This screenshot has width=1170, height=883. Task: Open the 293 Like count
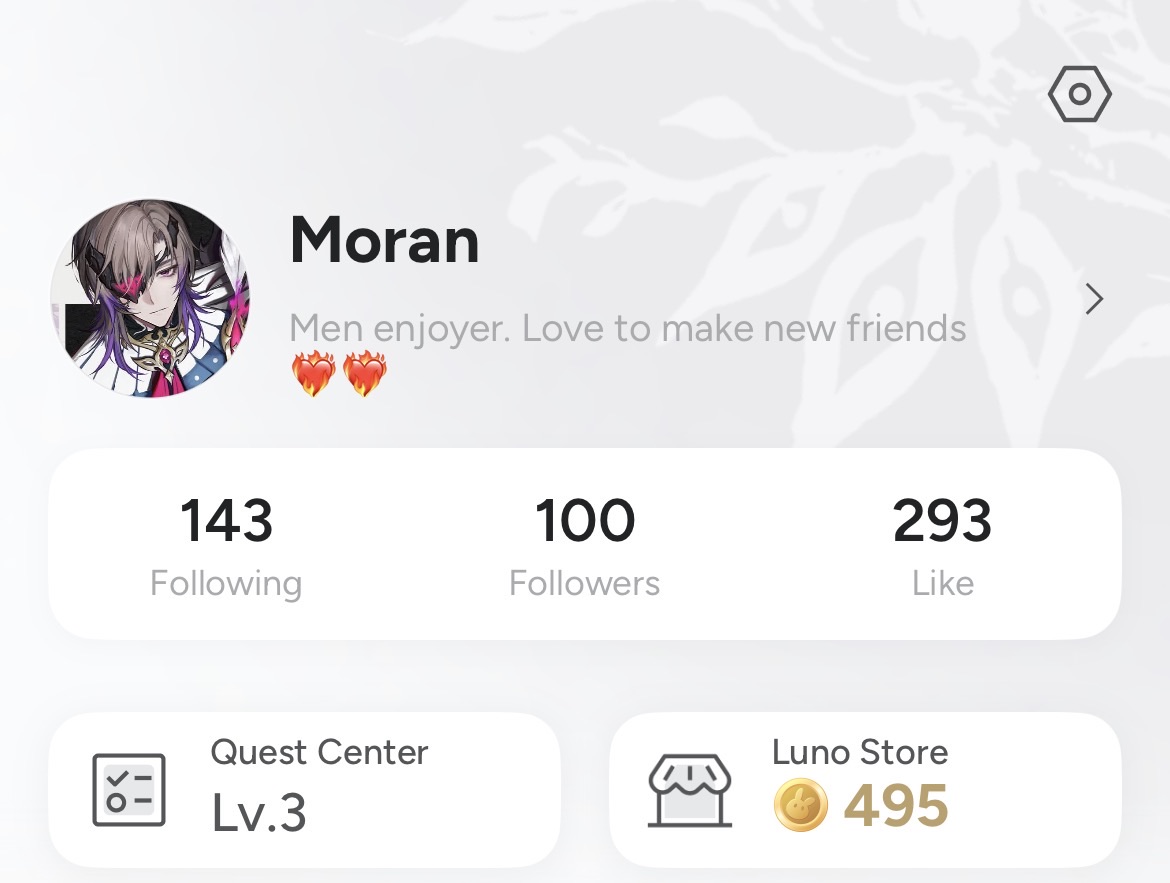[942, 545]
